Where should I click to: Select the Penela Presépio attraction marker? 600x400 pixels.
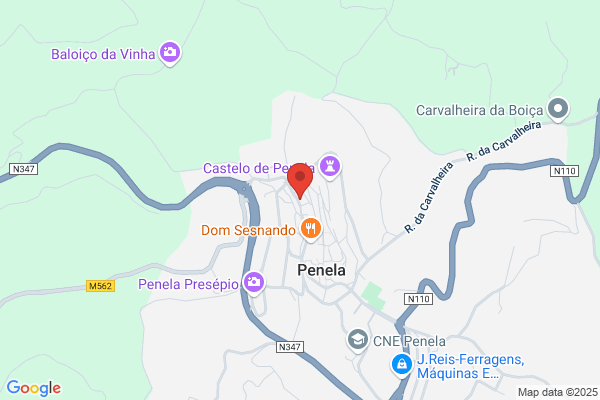254,284
